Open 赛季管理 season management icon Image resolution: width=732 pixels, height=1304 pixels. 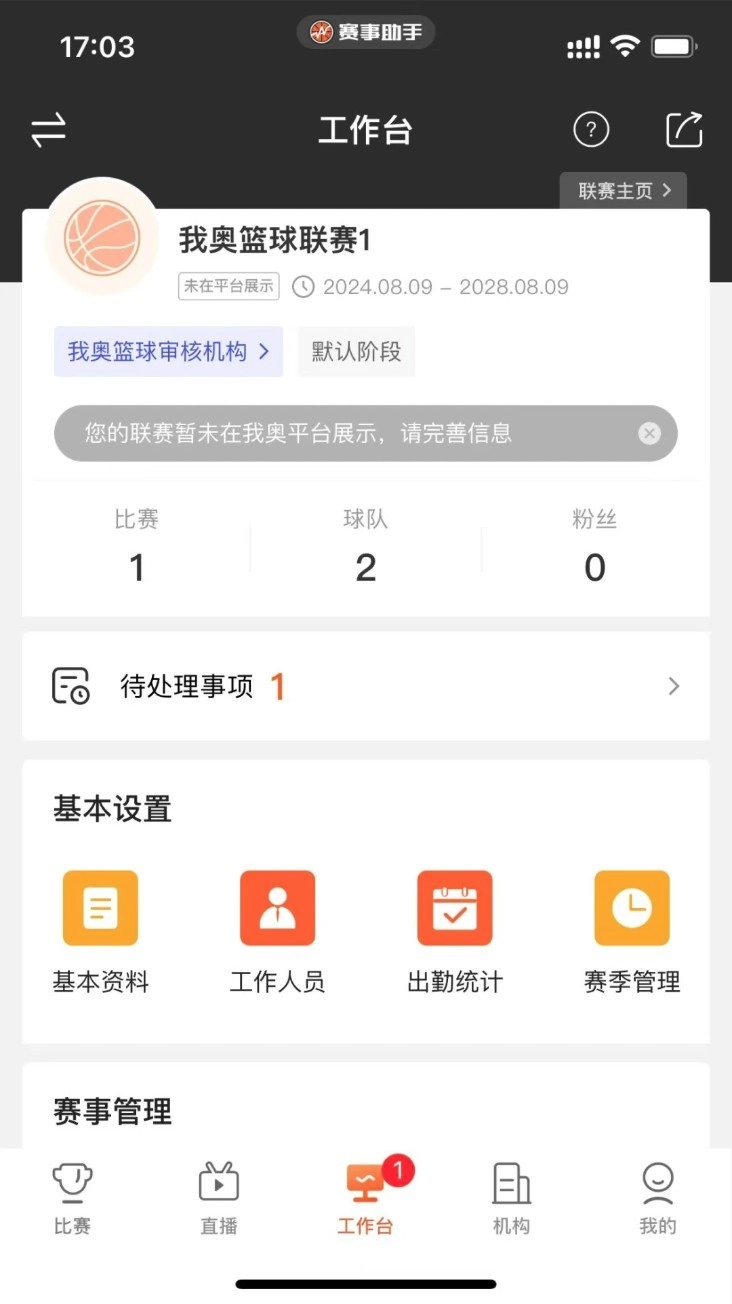[631, 908]
